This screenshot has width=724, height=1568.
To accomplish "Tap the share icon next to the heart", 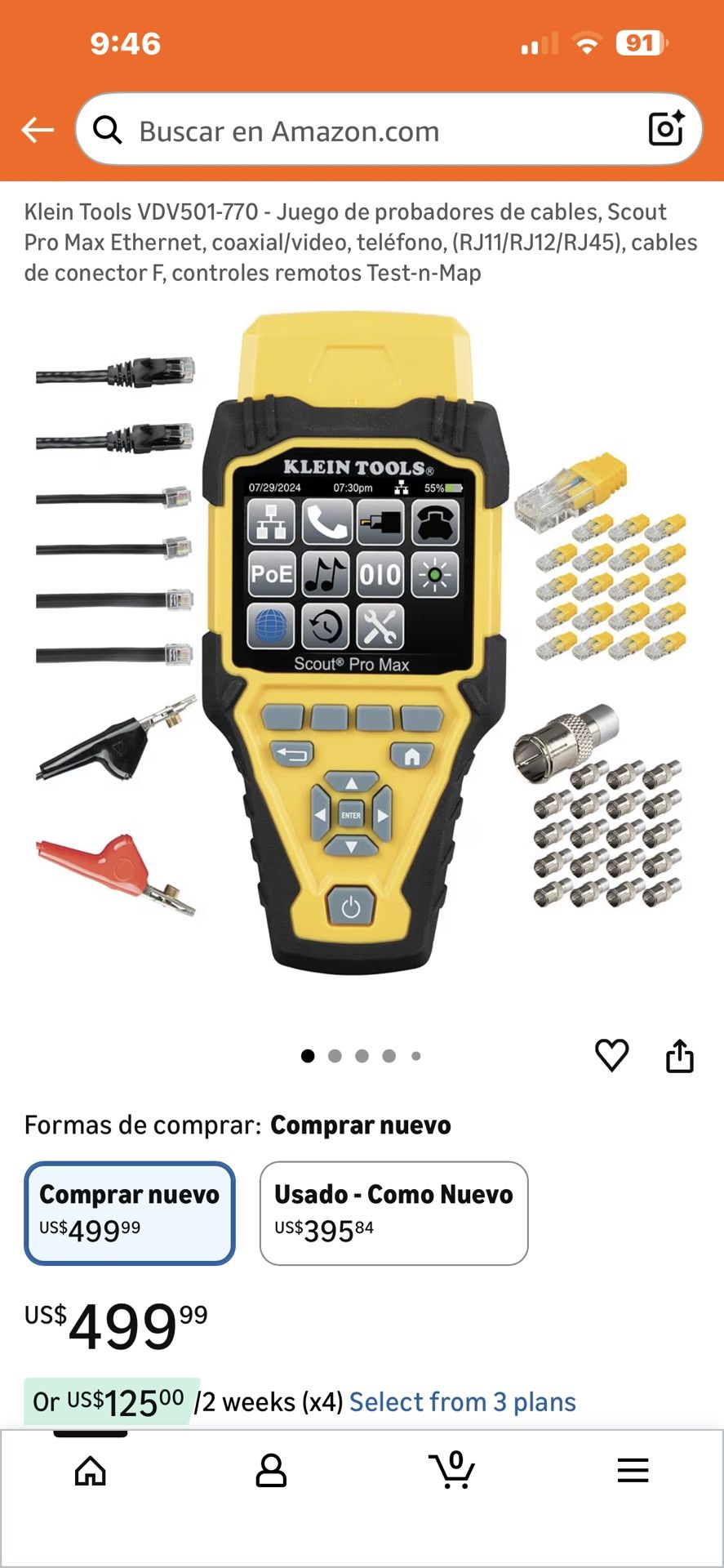I will [678, 1054].
